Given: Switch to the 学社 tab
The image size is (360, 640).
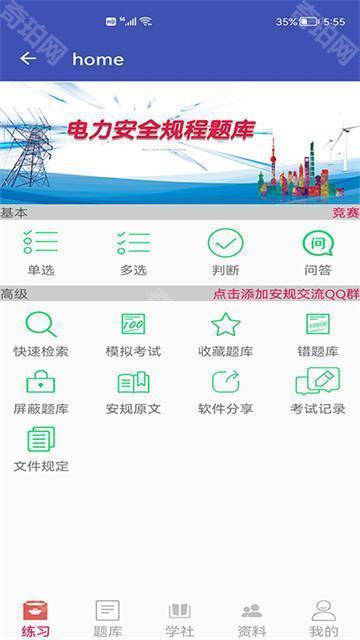Looking at the screenshot, I should 180,619.
